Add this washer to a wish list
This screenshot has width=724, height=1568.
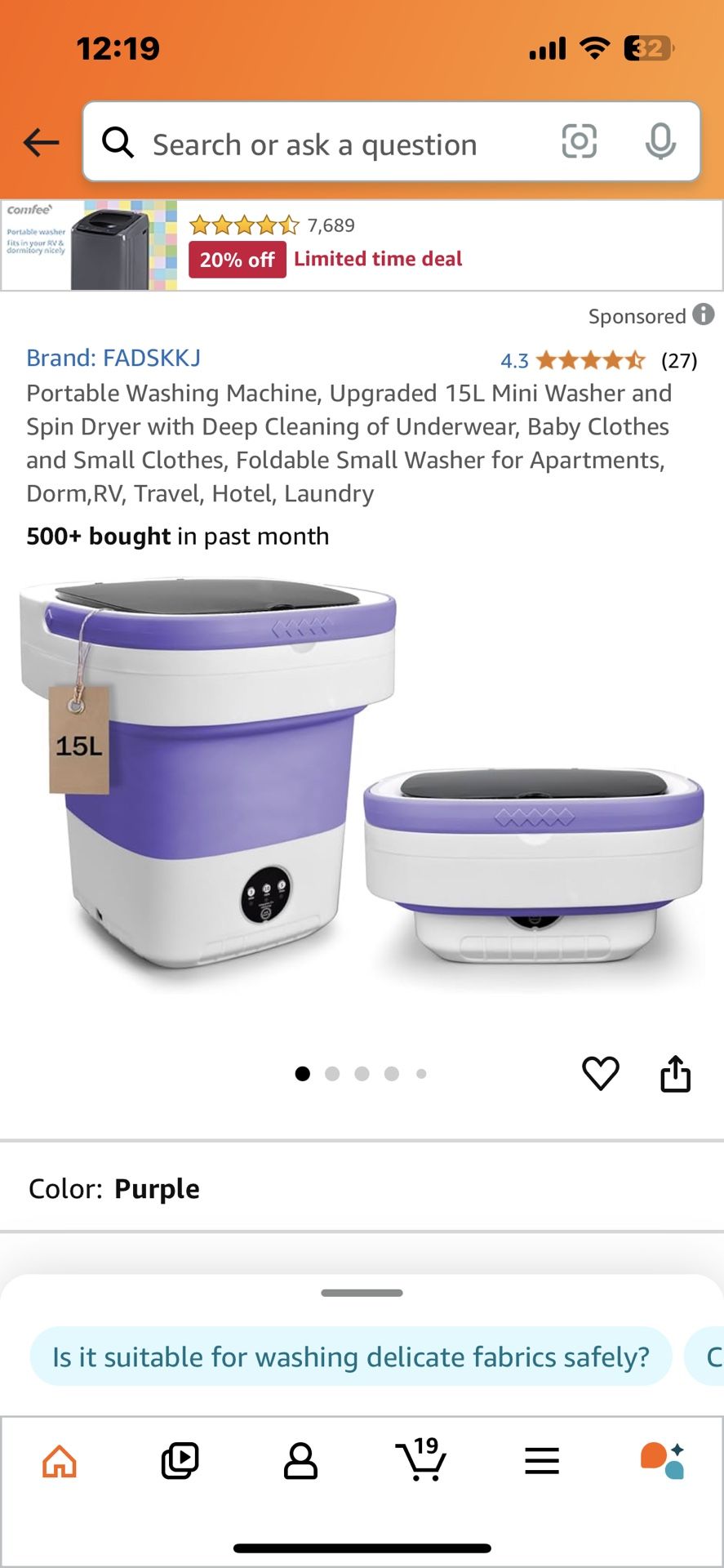(600, 1072)
